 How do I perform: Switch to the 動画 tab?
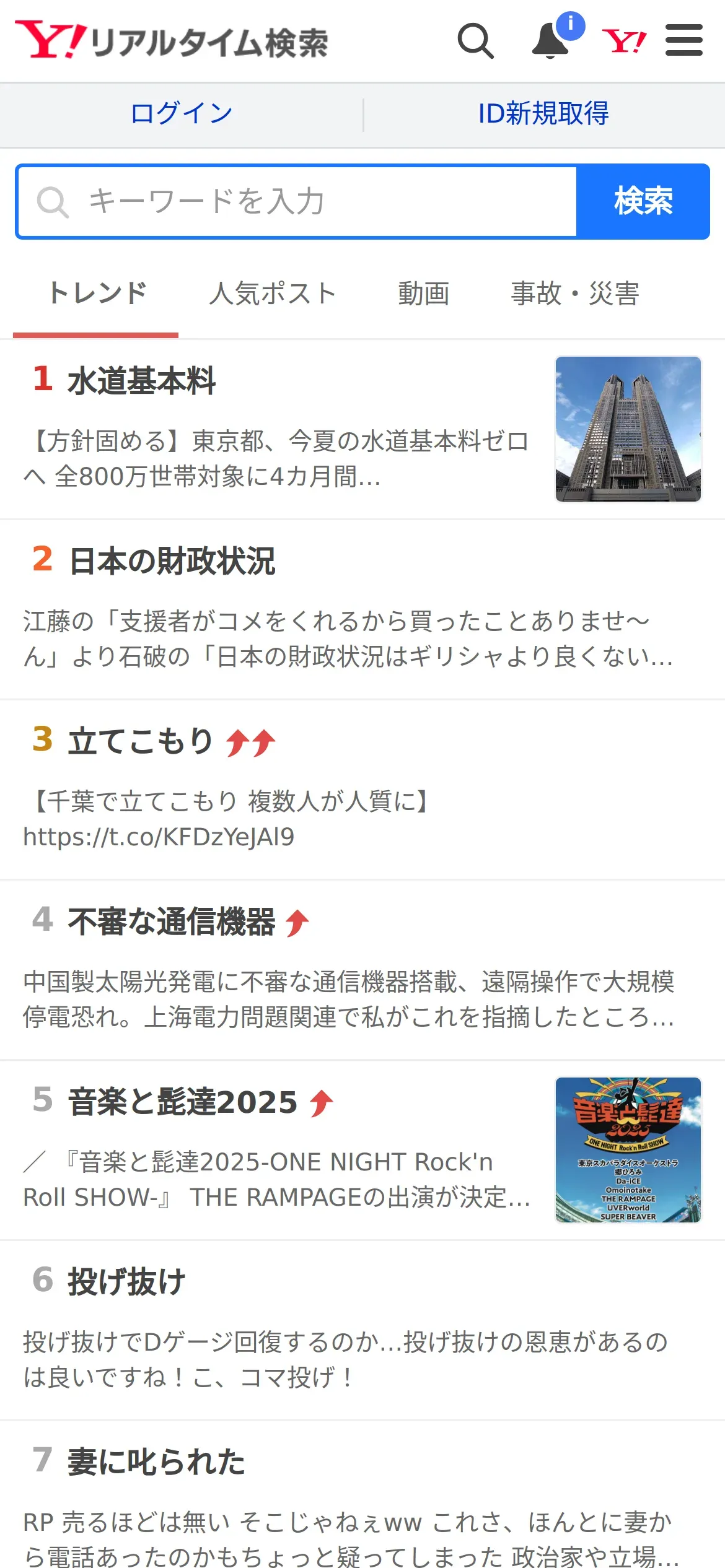pos(423,294)
